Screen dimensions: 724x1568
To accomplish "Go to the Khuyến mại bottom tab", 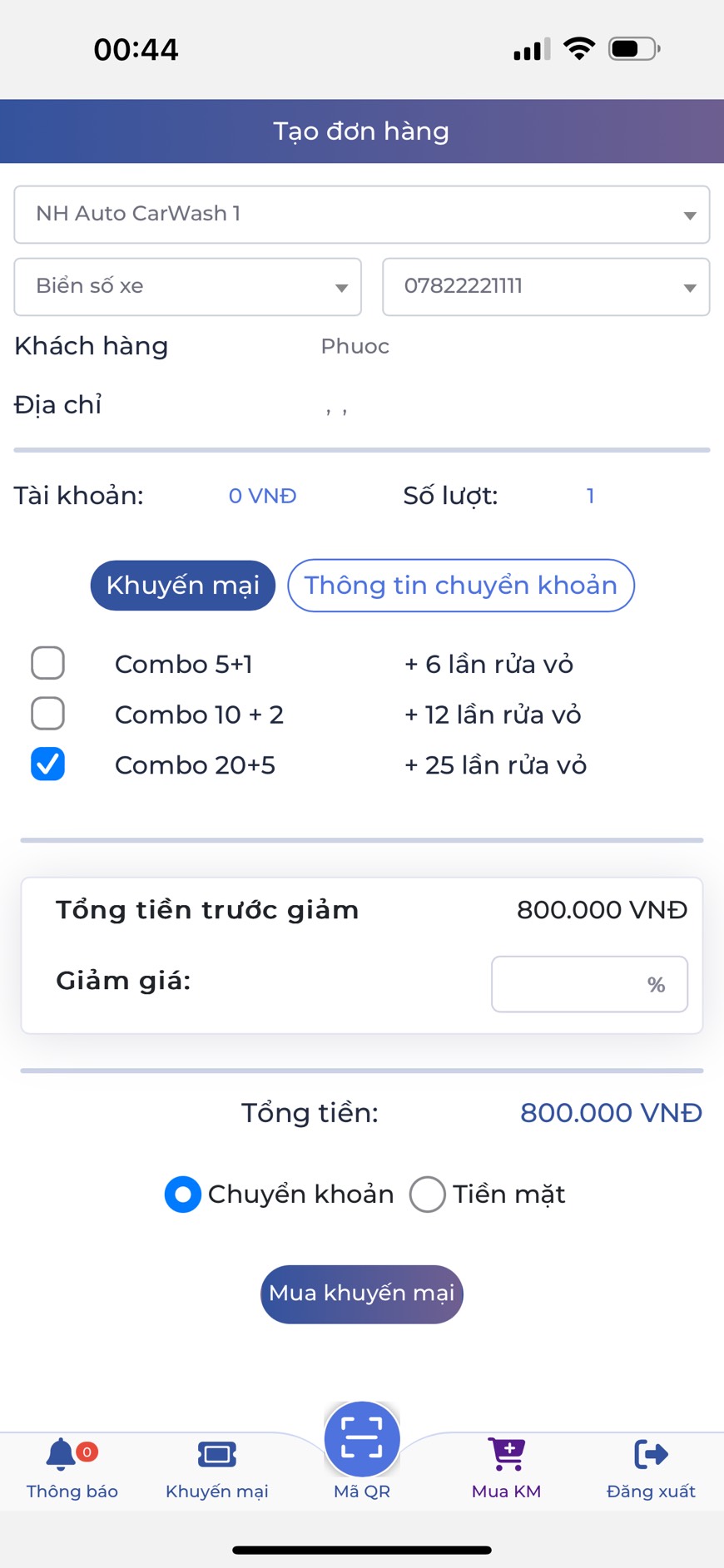I will 216,1468.
